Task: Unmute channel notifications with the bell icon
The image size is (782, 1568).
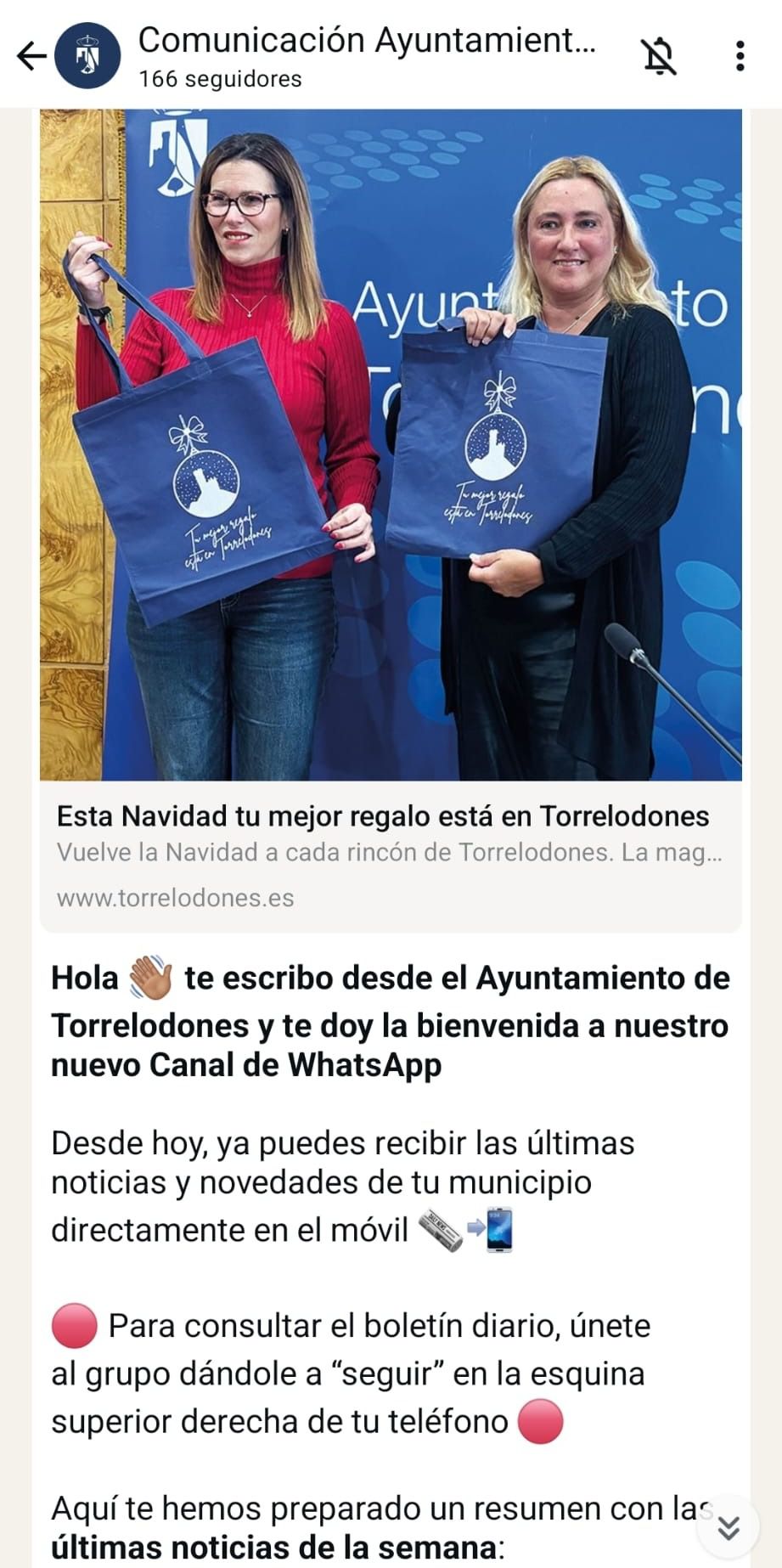Action: pos(658,57)
